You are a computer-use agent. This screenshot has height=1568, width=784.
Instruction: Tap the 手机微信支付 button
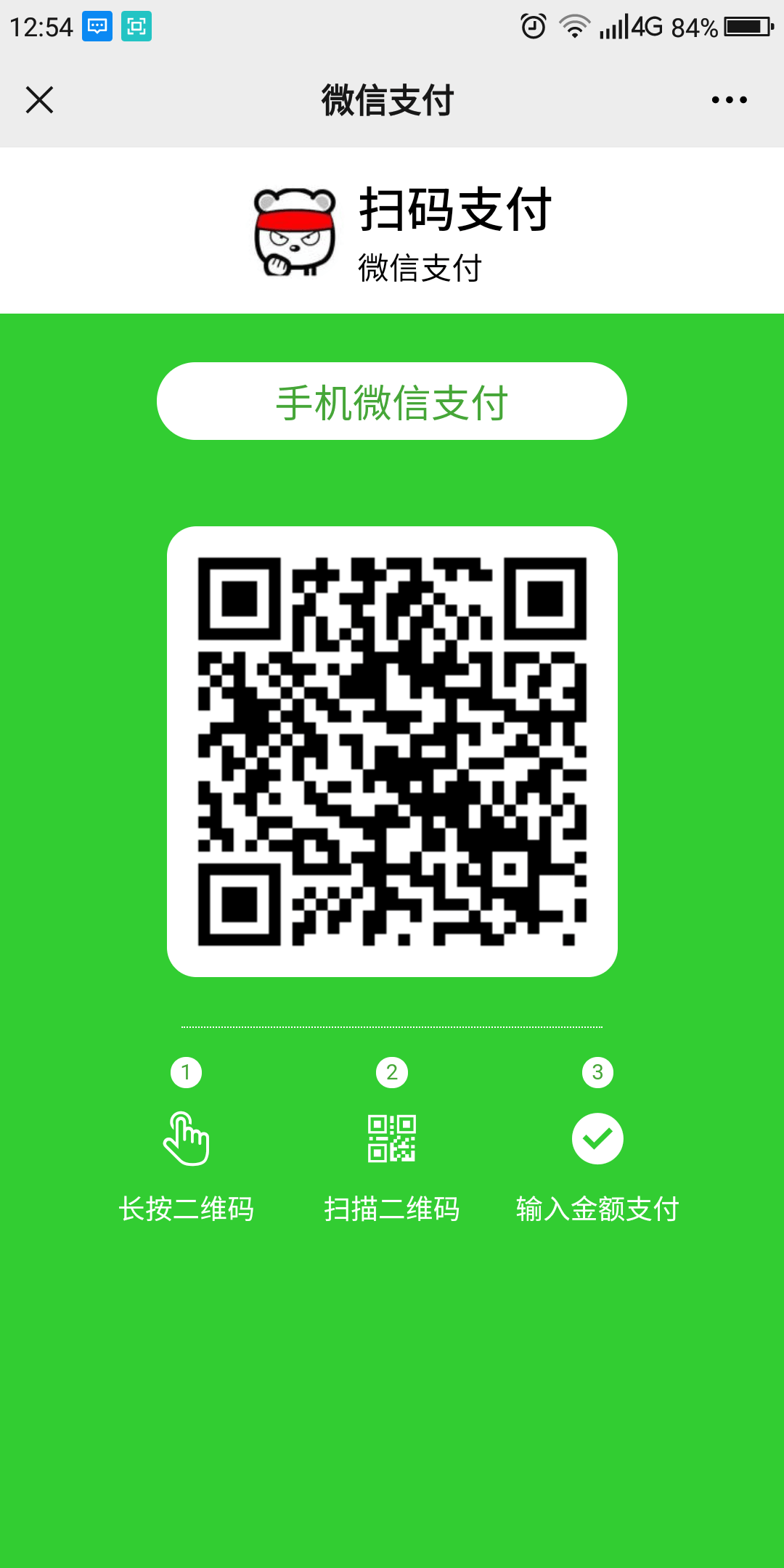click(392, 401)
